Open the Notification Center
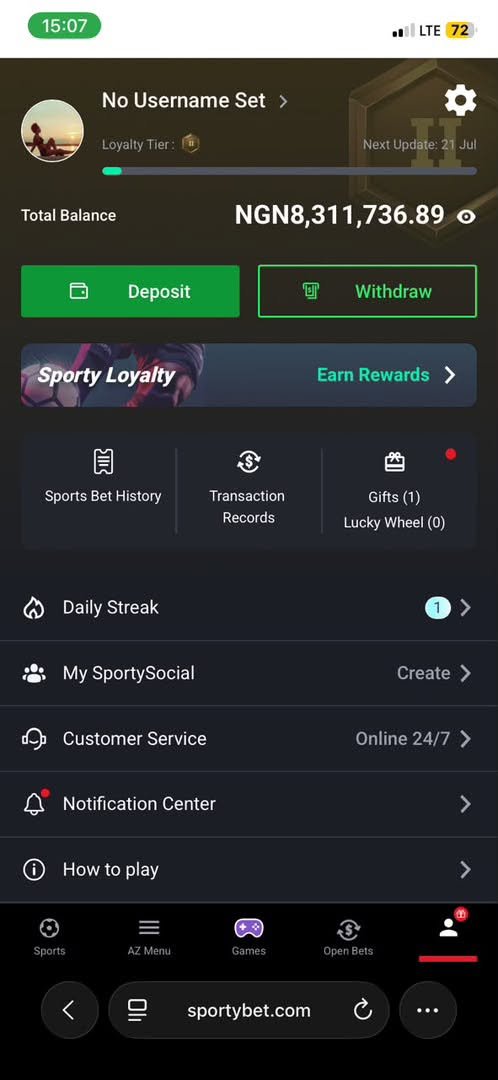498x1080 pixels. pyautogui.click(x=249, y=804)
